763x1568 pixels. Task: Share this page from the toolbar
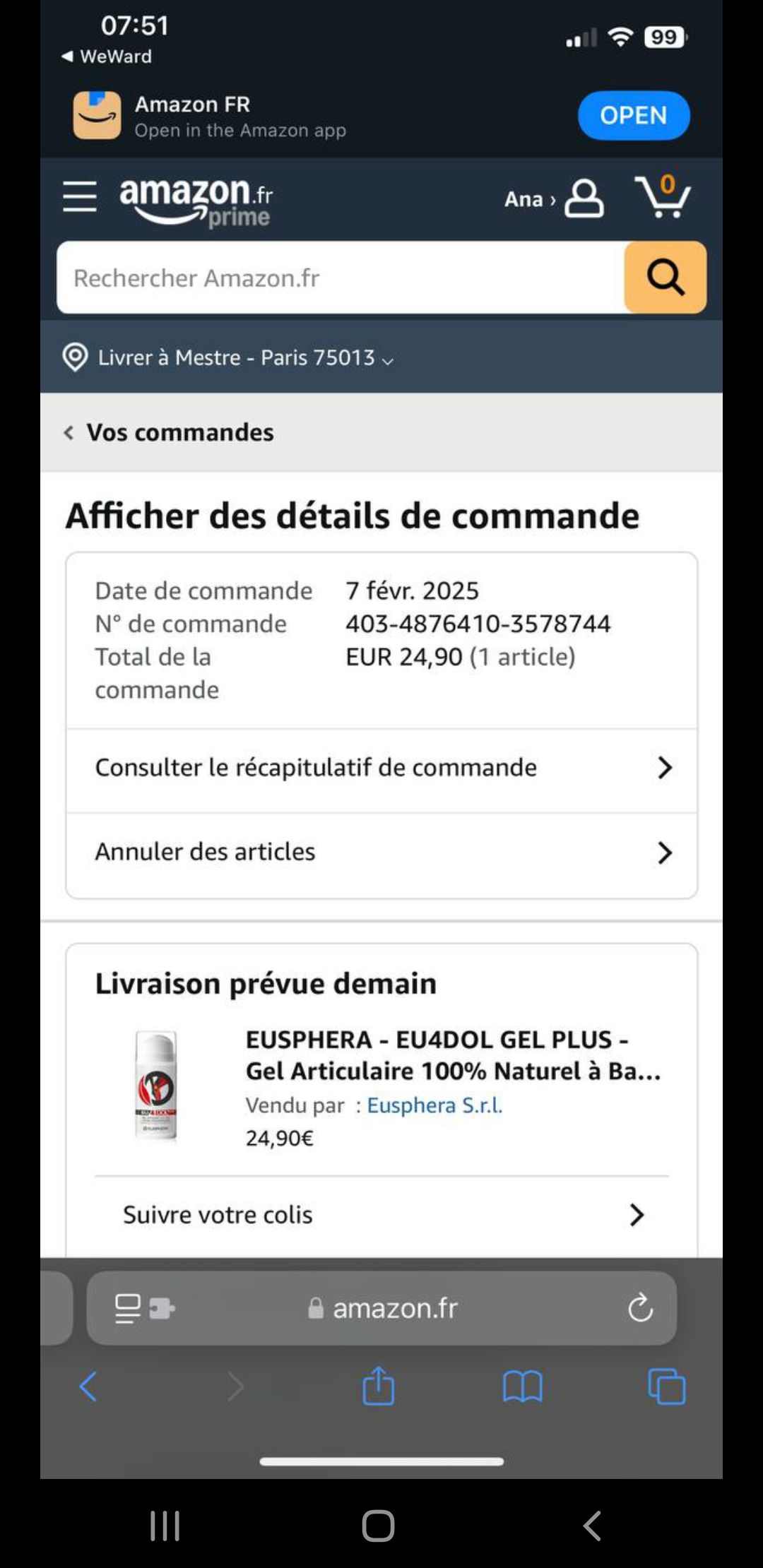pyautogui.click(x=378, y=1386)
